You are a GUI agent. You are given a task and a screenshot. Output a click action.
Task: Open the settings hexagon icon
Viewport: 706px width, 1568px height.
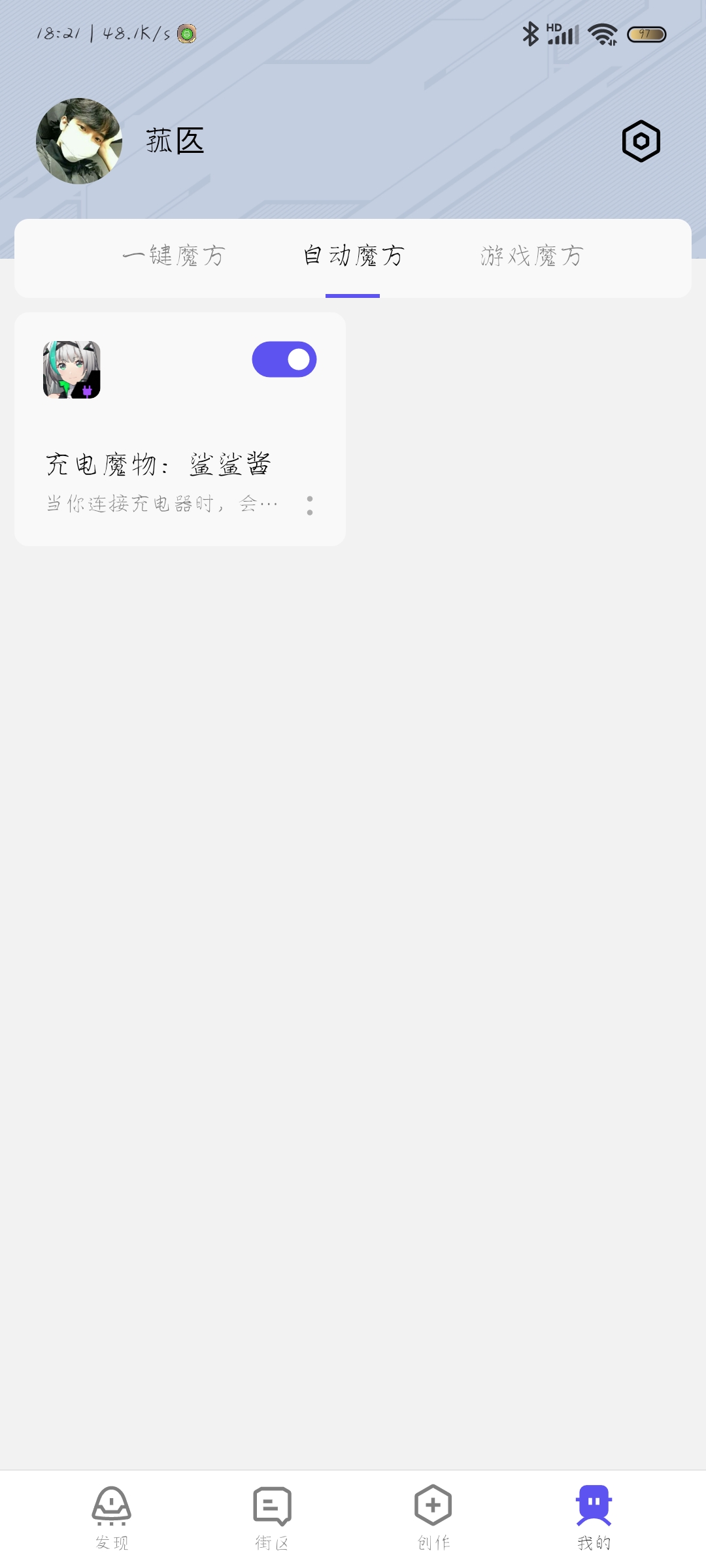(641, 141)
